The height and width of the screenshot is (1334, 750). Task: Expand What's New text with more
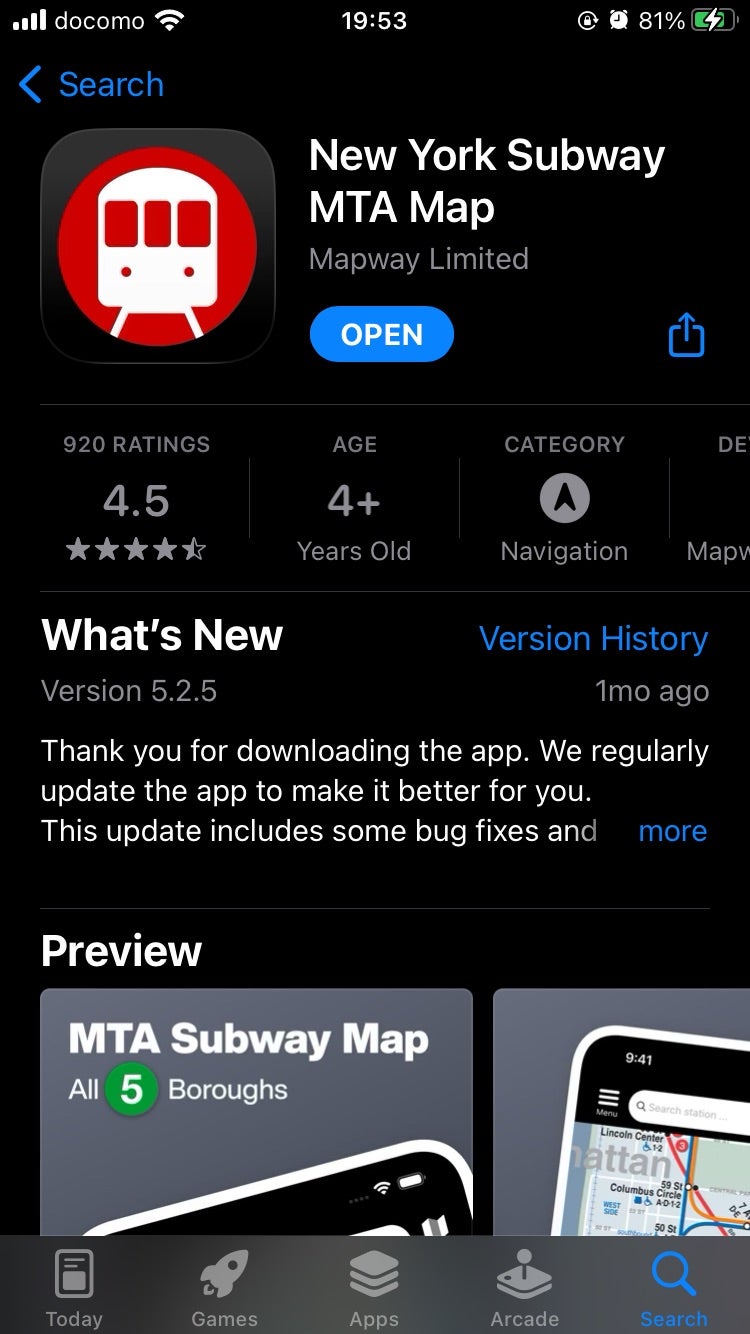(672, 831)
